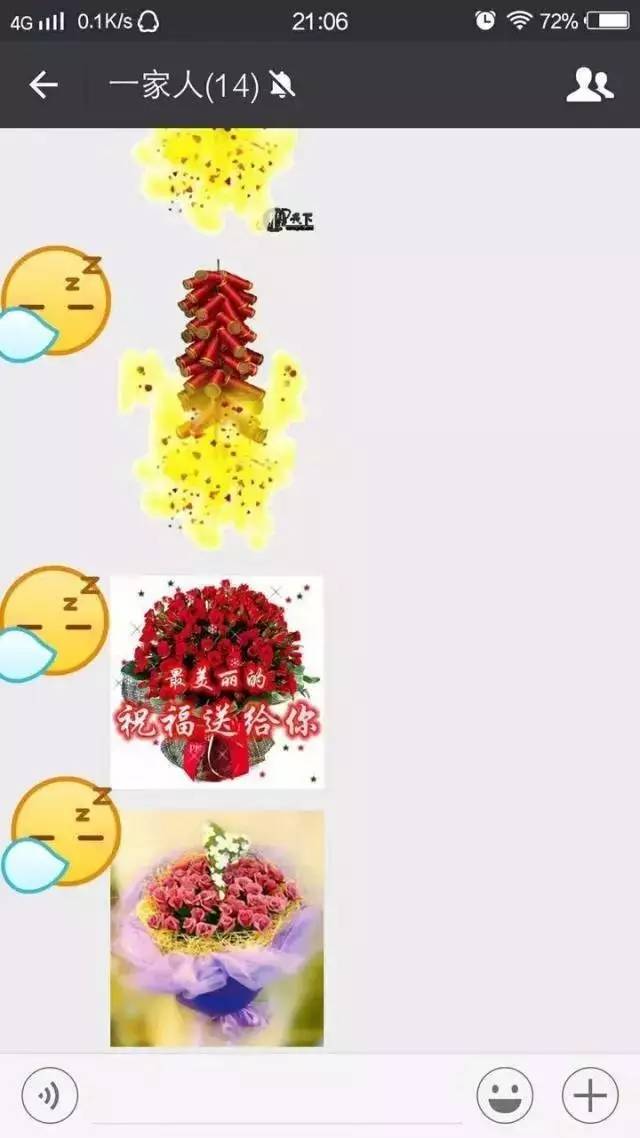Switch to voice message input
Viewport: 640px width, 1138px height.
pos(49,1096)
